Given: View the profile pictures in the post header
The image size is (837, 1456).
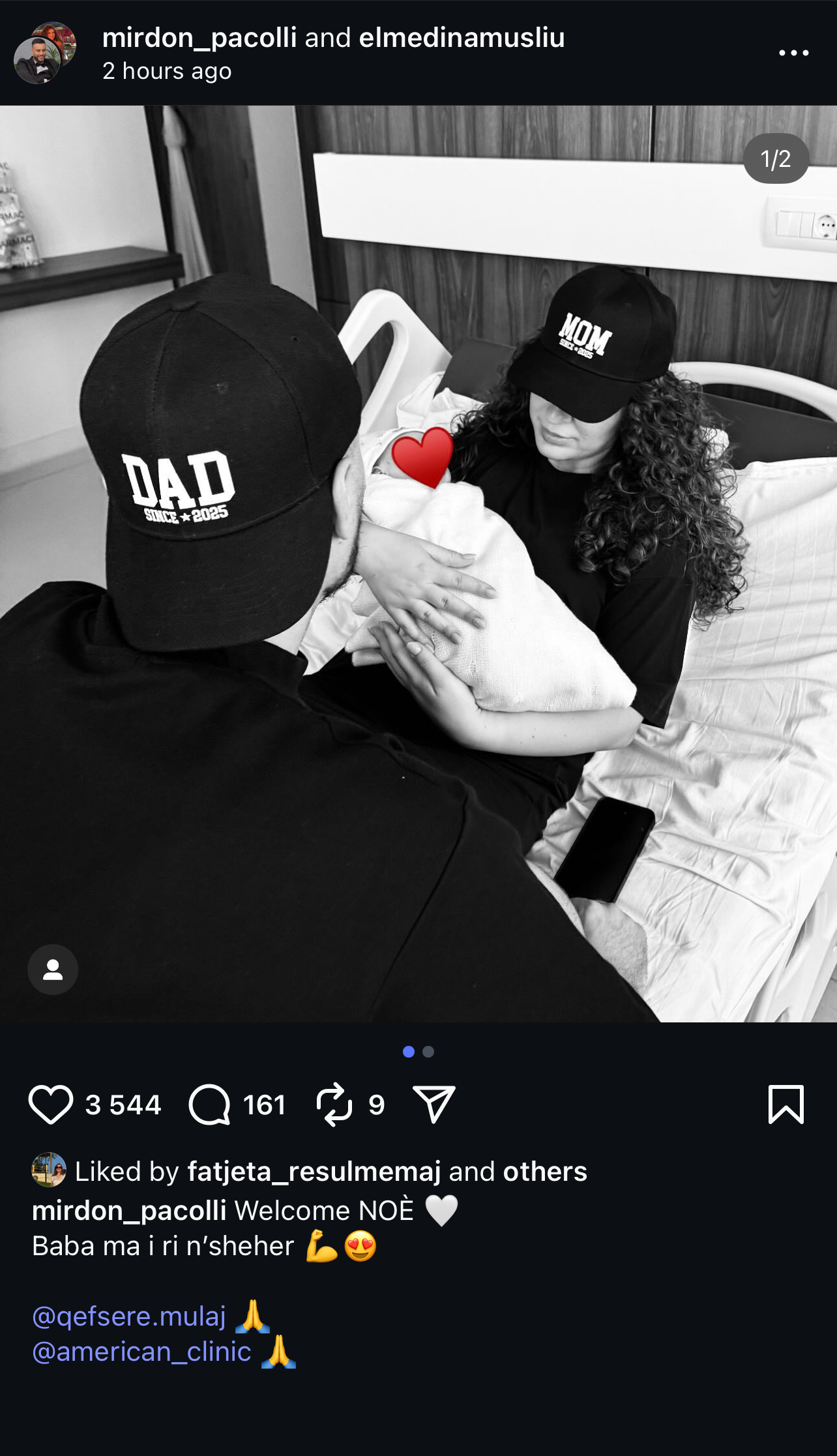Looking at the screenshot, I should point(44,53).
